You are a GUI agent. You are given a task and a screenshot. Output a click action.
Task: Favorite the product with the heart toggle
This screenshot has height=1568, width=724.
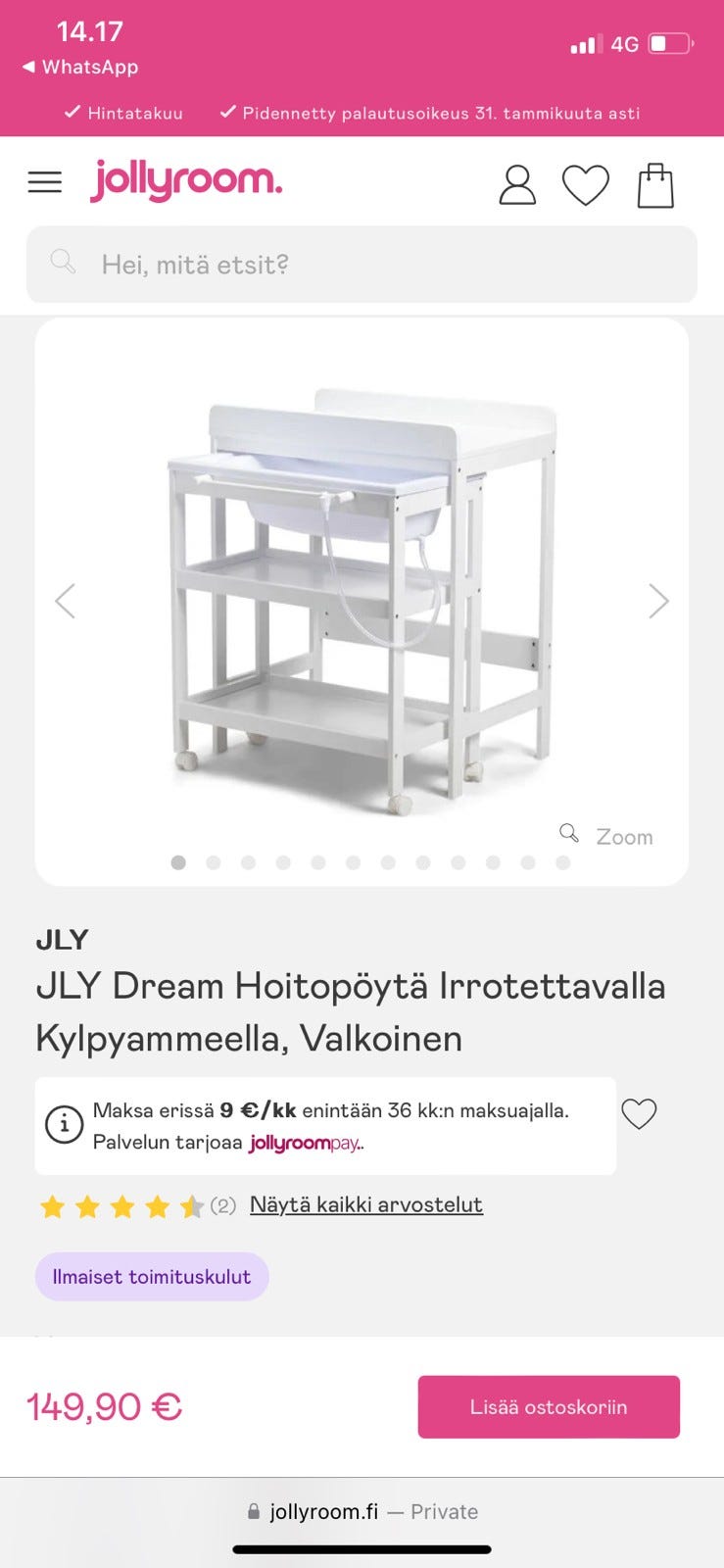[639, 1113]
